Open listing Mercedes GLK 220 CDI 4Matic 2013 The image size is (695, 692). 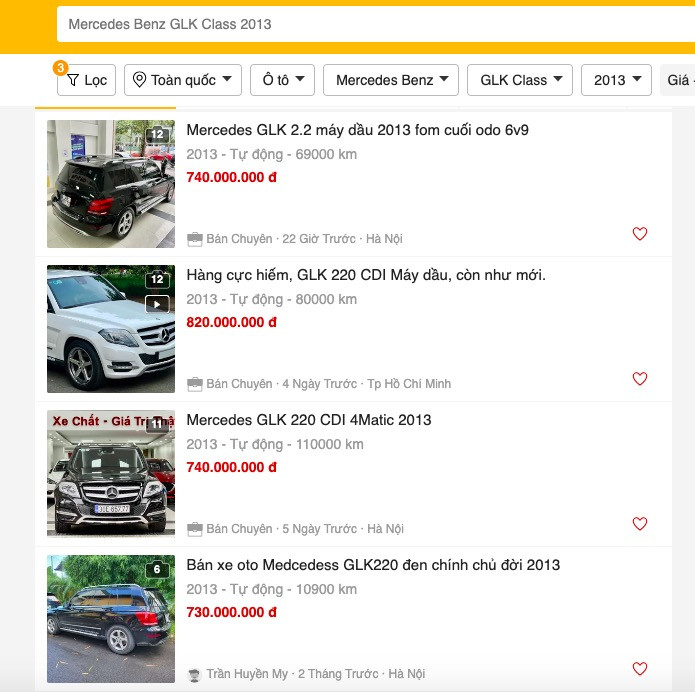[309, 420]
